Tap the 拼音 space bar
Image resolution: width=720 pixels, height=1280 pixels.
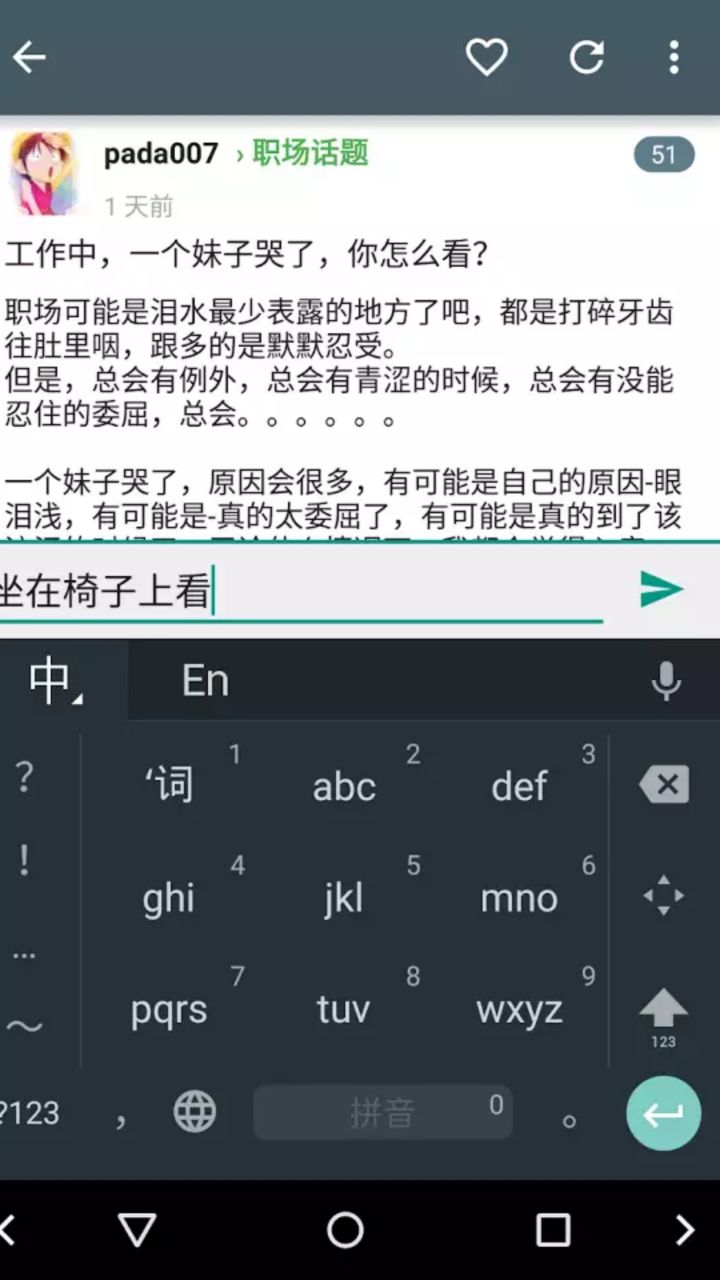(x=383, y=1113)
